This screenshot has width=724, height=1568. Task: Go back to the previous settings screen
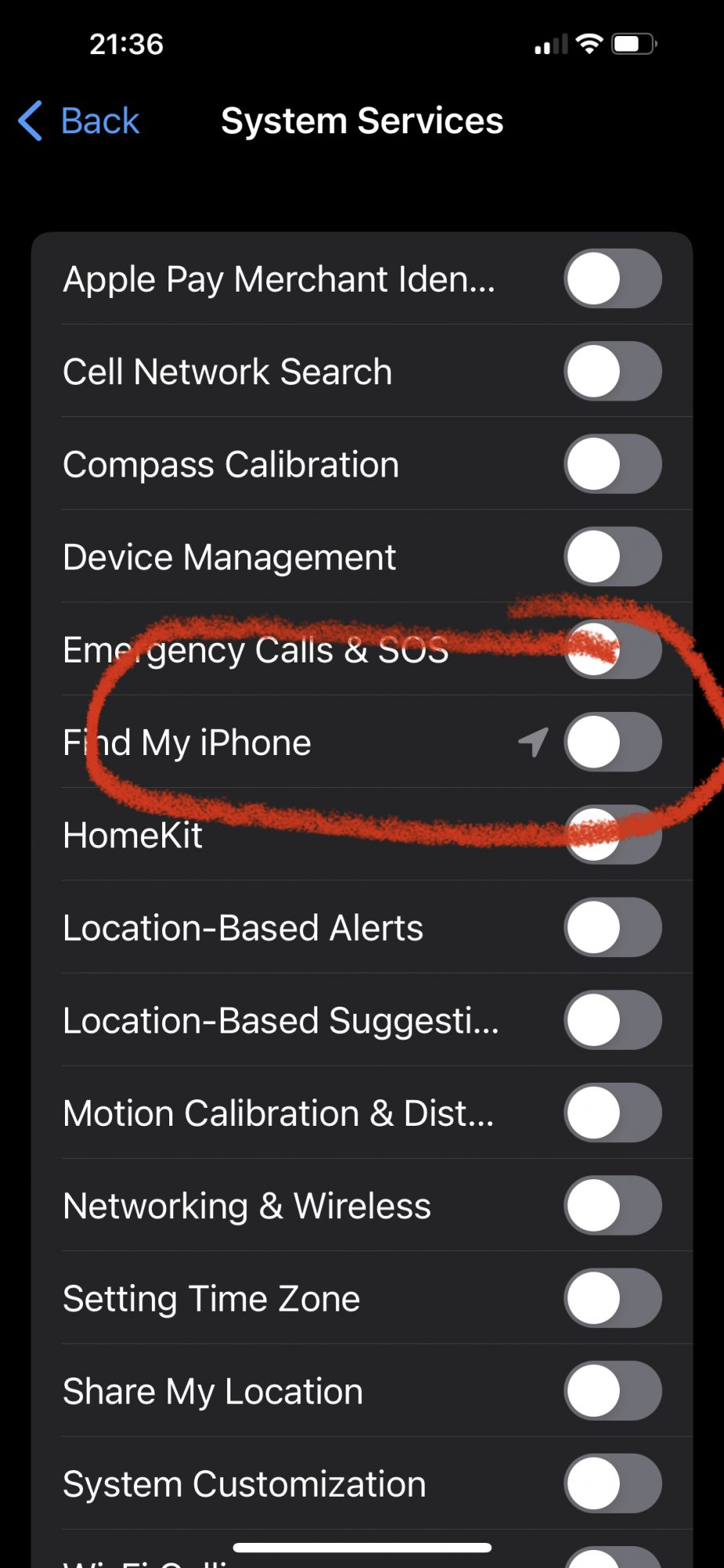[x=78, y=122]
